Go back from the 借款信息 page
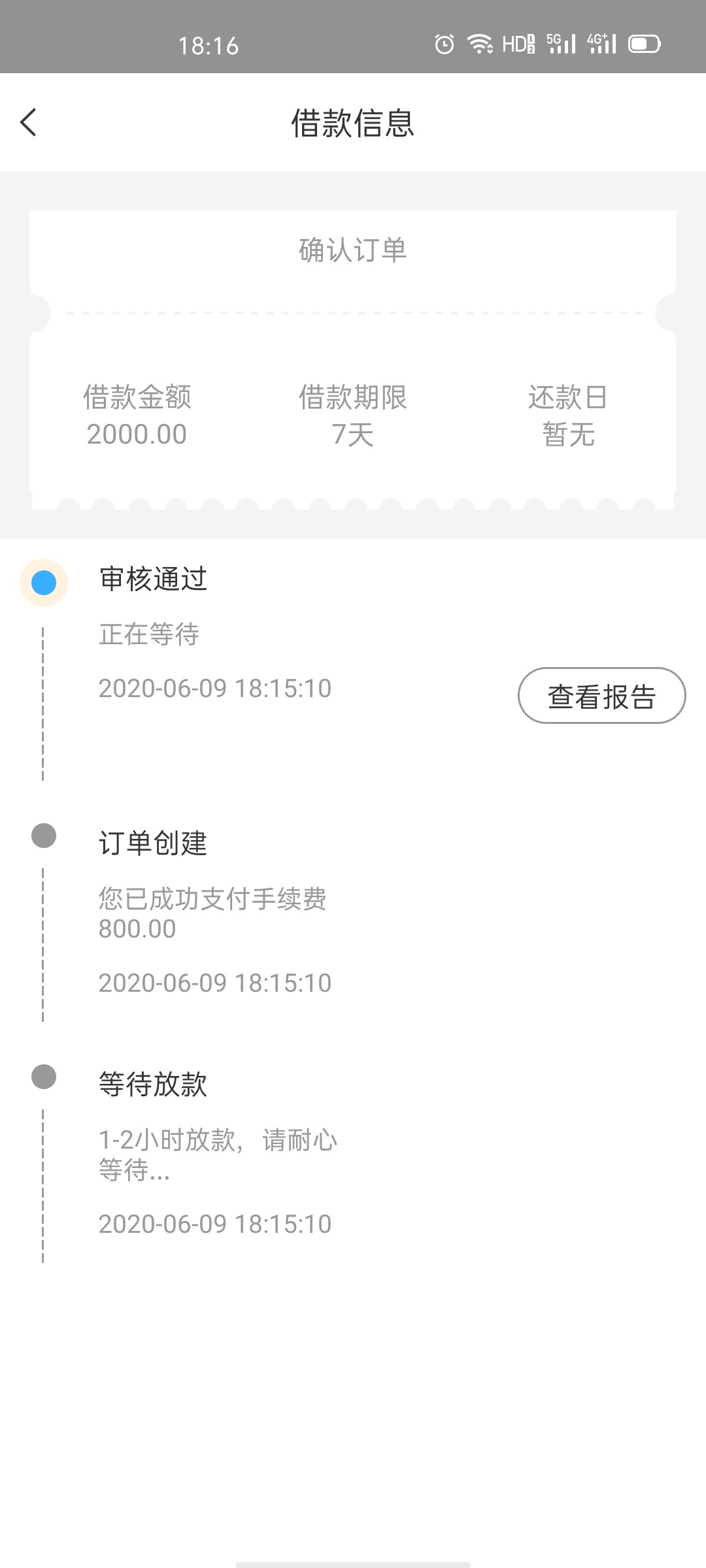706x1568 pixels. tap(29, 122)
